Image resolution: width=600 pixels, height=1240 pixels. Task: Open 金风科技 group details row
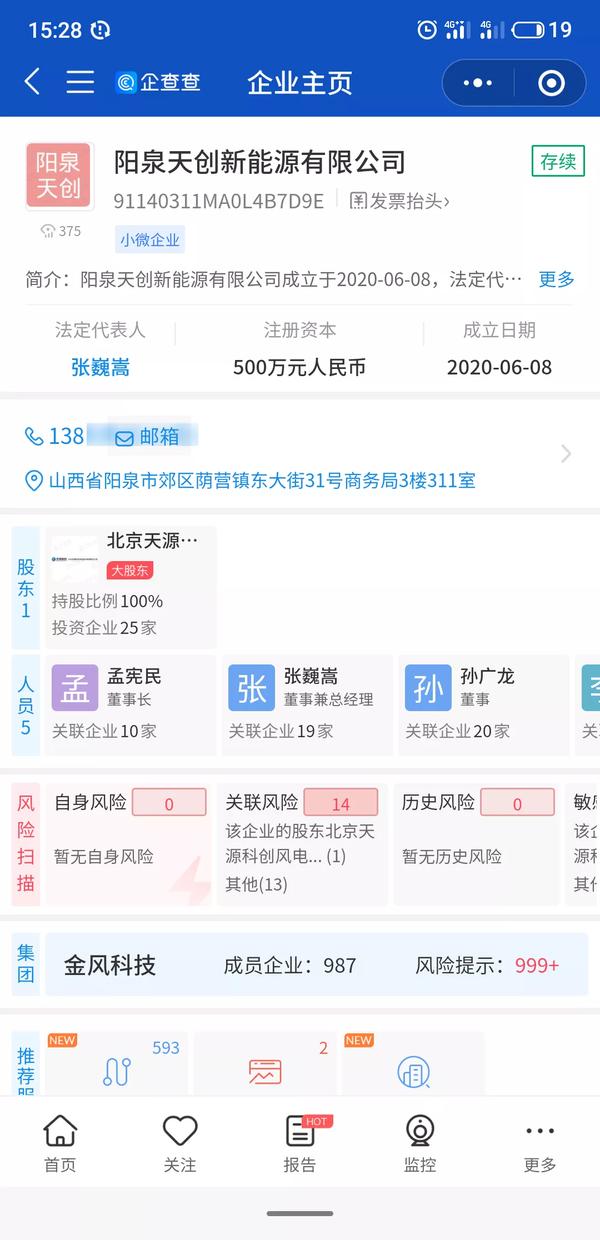click(317, 965)
